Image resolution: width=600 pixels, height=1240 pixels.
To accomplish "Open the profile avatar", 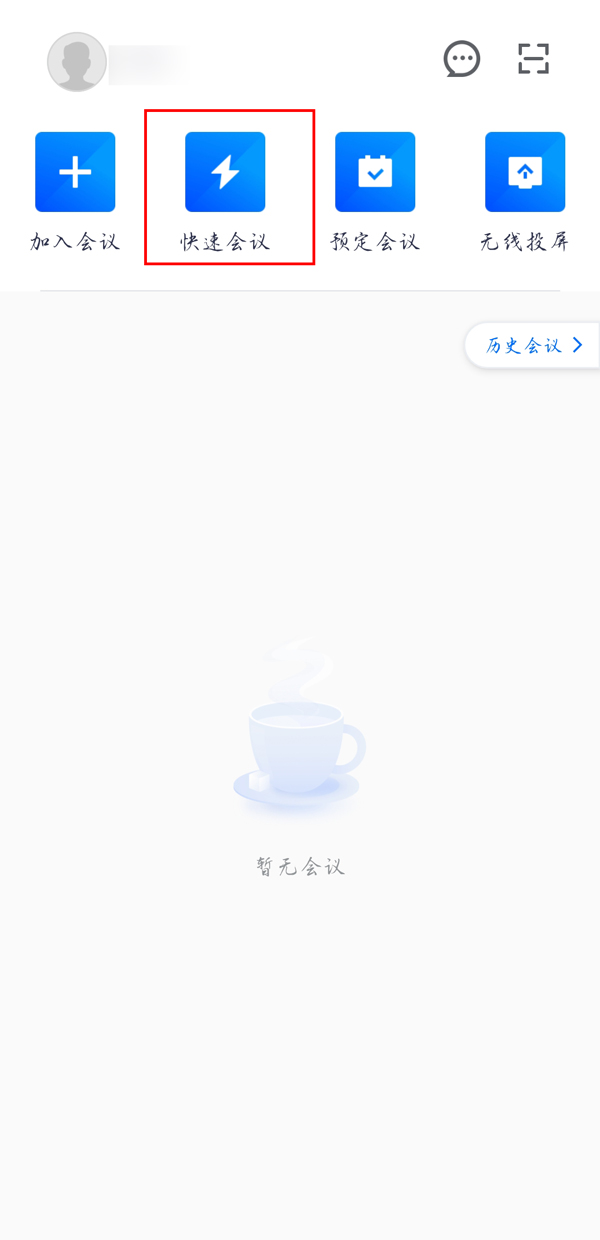I will [77, 62].
